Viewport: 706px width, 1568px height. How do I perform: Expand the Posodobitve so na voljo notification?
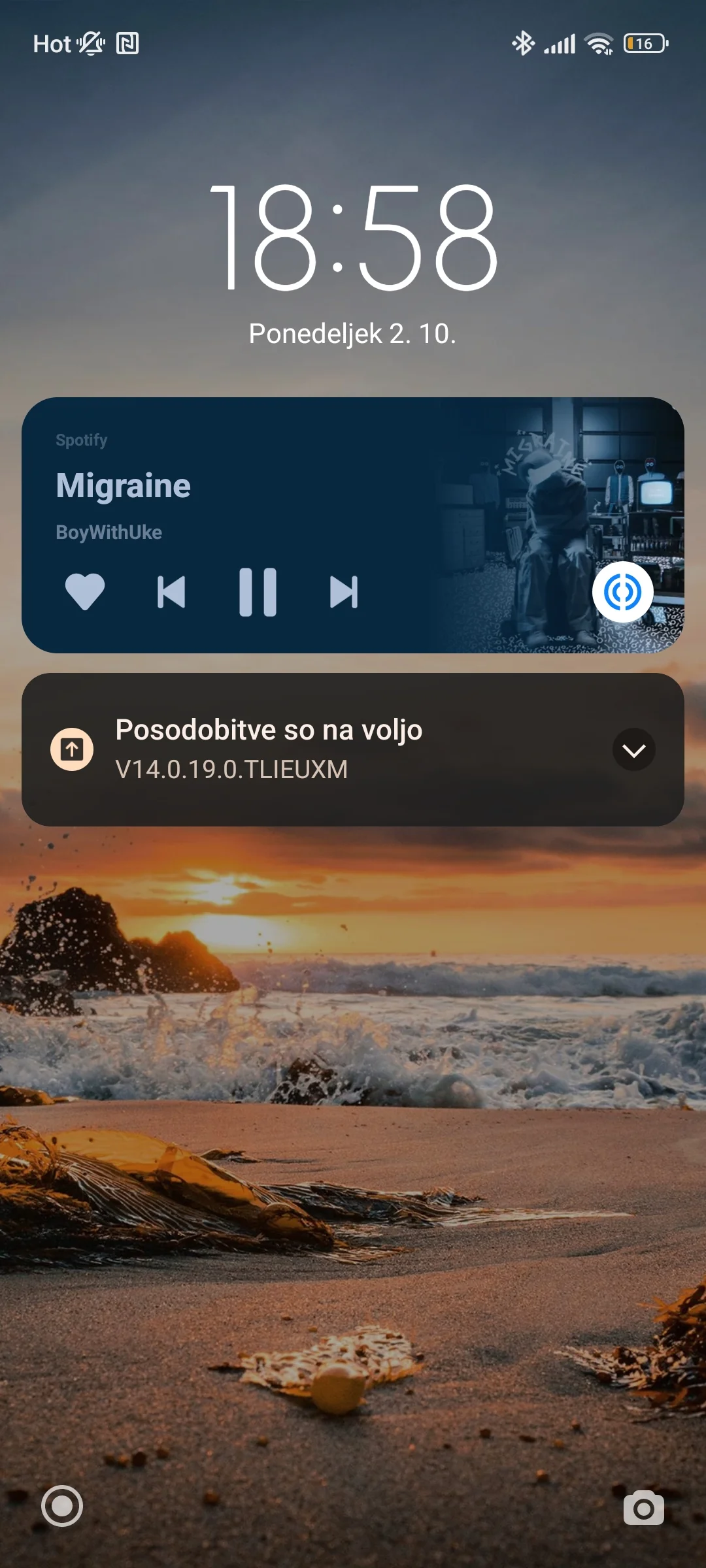coord(633,750)
